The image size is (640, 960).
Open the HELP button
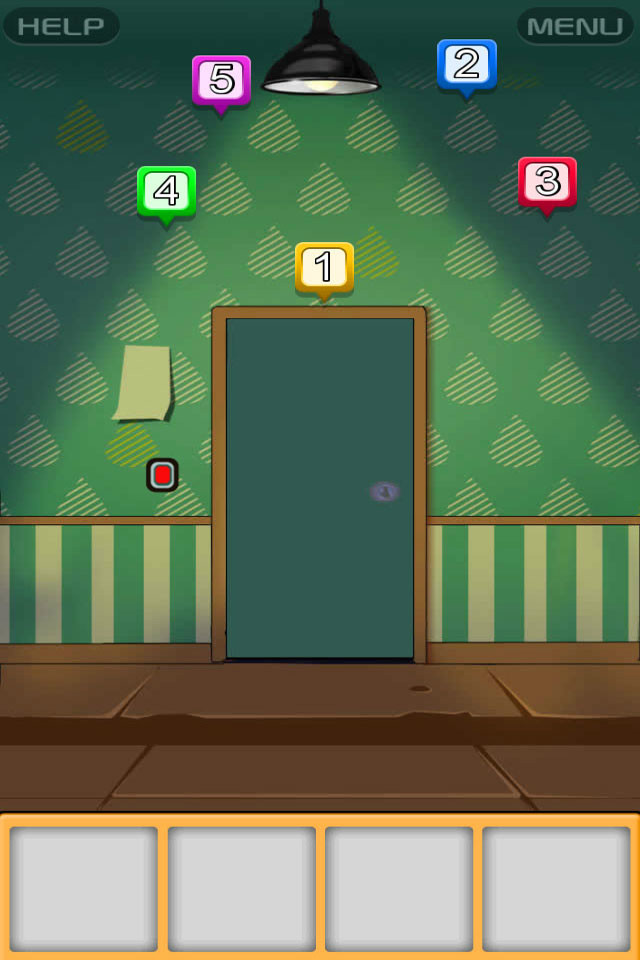pyautogui.click(x=61, y=26)
